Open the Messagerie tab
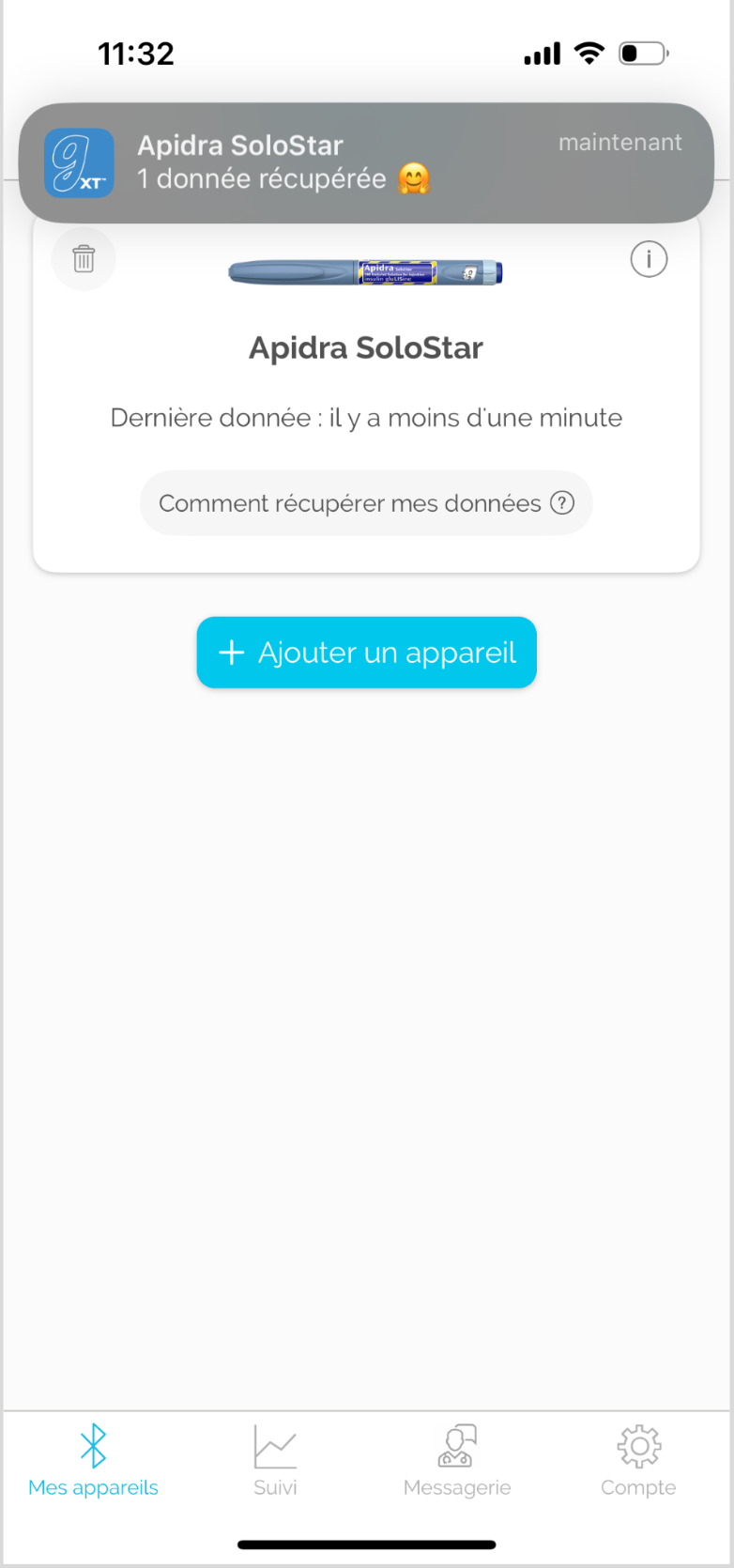 pyautogui.click(x=457, y=1460)
